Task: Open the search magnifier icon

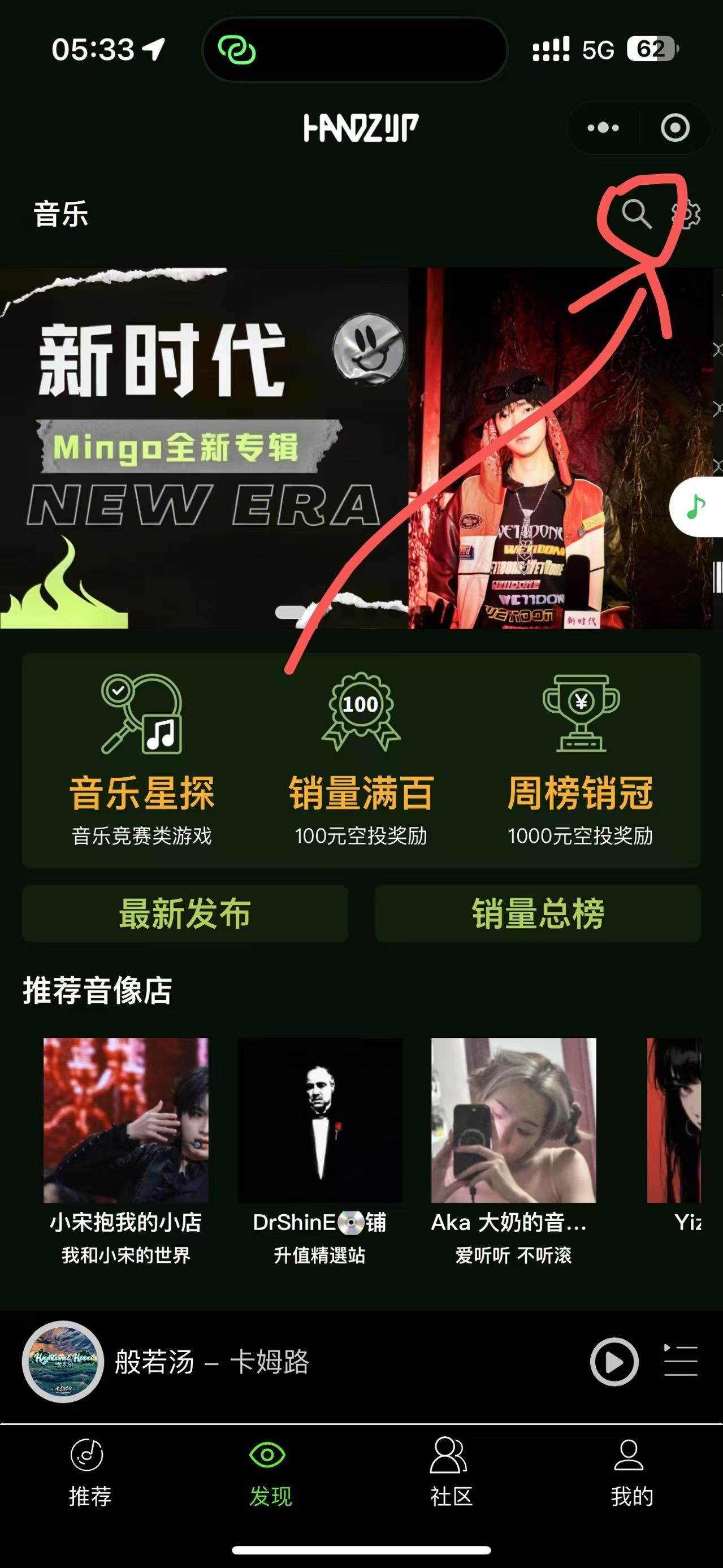Action: pyautogui.click(x=637, y=214)
